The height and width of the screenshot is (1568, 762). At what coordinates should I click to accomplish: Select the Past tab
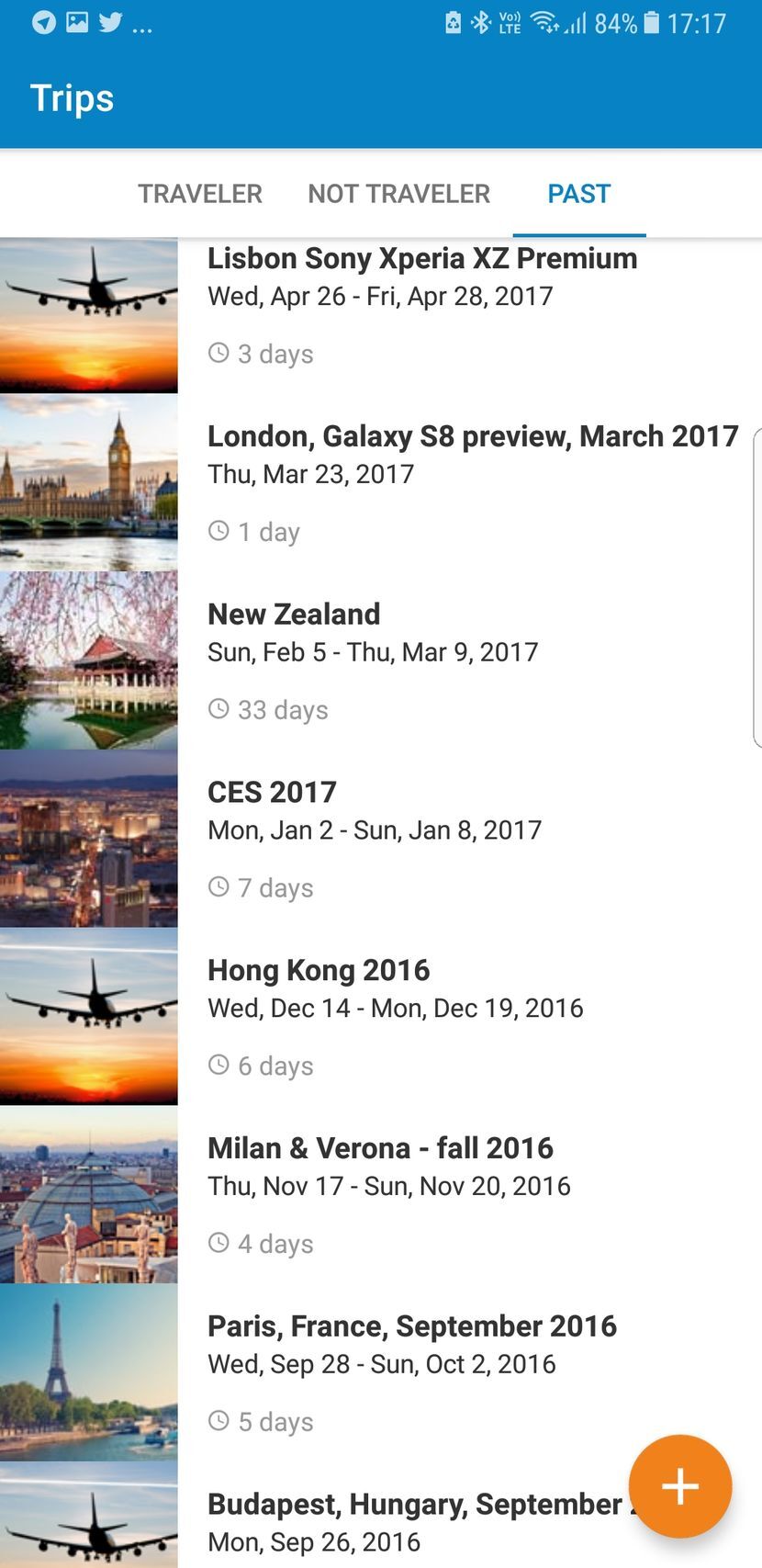click(578, 194)
